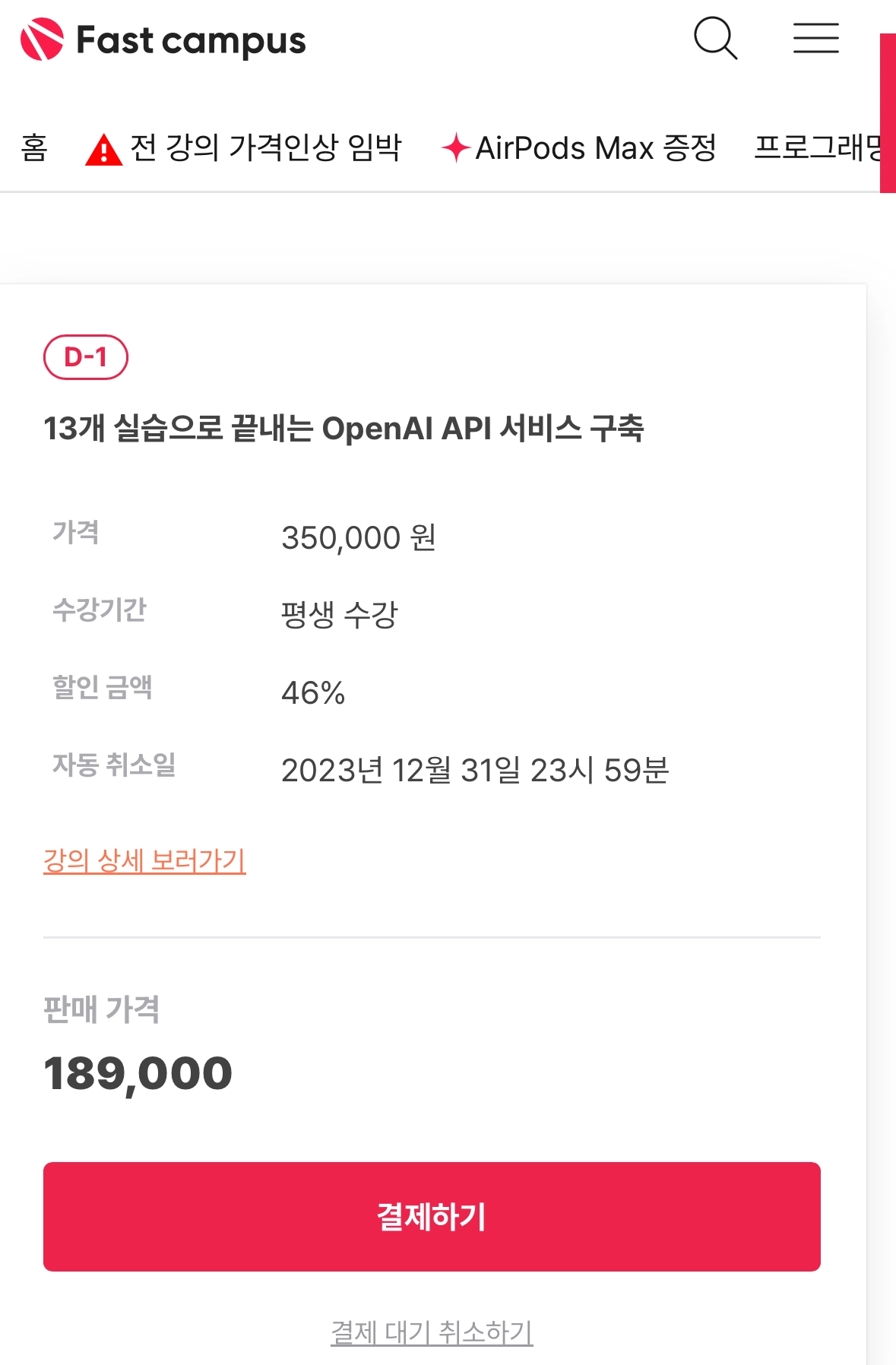Open 전 강의 가격인상 임박 tab
Image resolution: width=896 pixels, height=1365 pixels.
pyautogui.click(x=244, y=147)
